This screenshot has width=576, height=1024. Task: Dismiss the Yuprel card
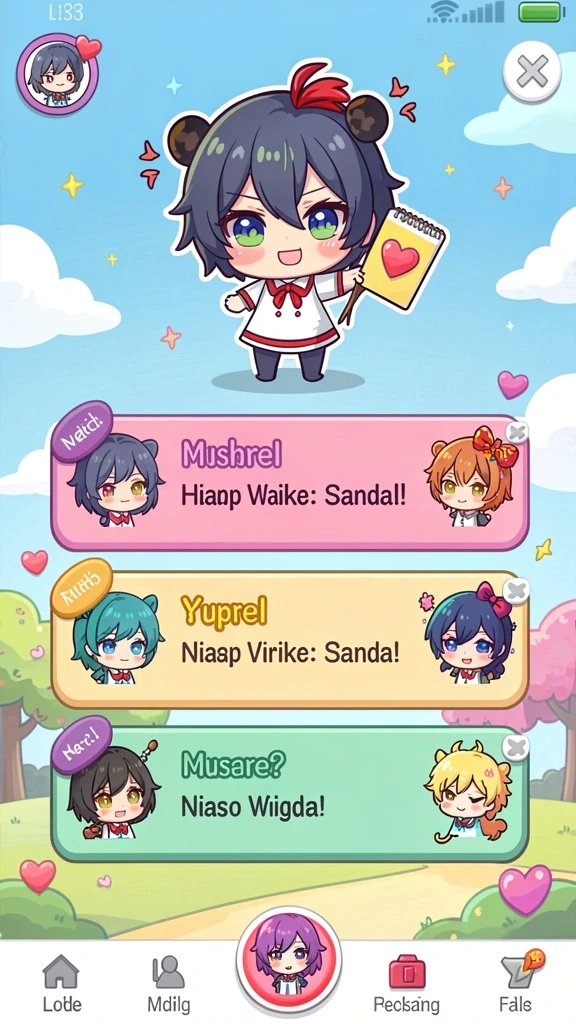[x=517, y=591]
